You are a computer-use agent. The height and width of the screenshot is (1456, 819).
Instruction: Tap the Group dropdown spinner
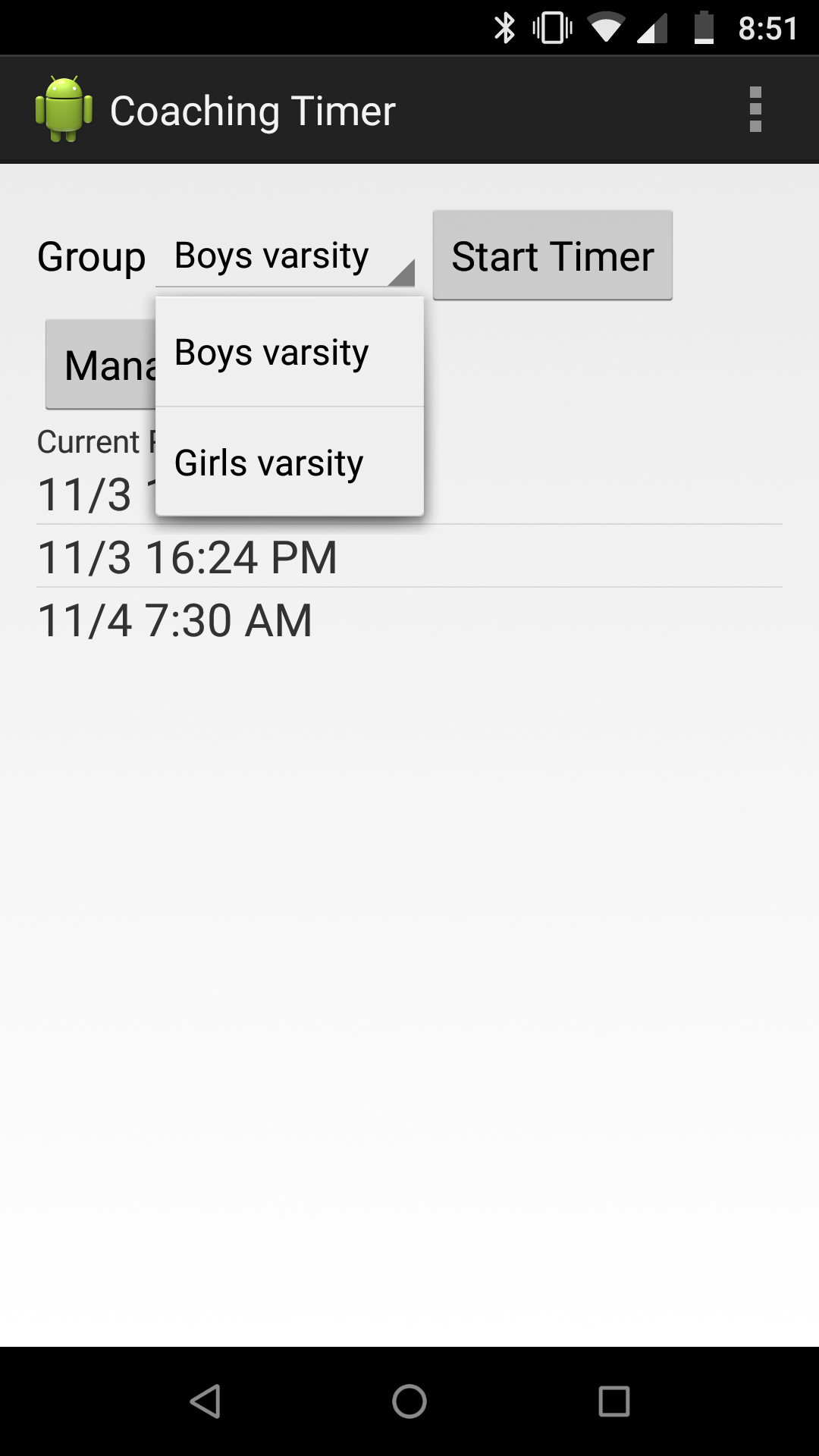click(285, 256)
